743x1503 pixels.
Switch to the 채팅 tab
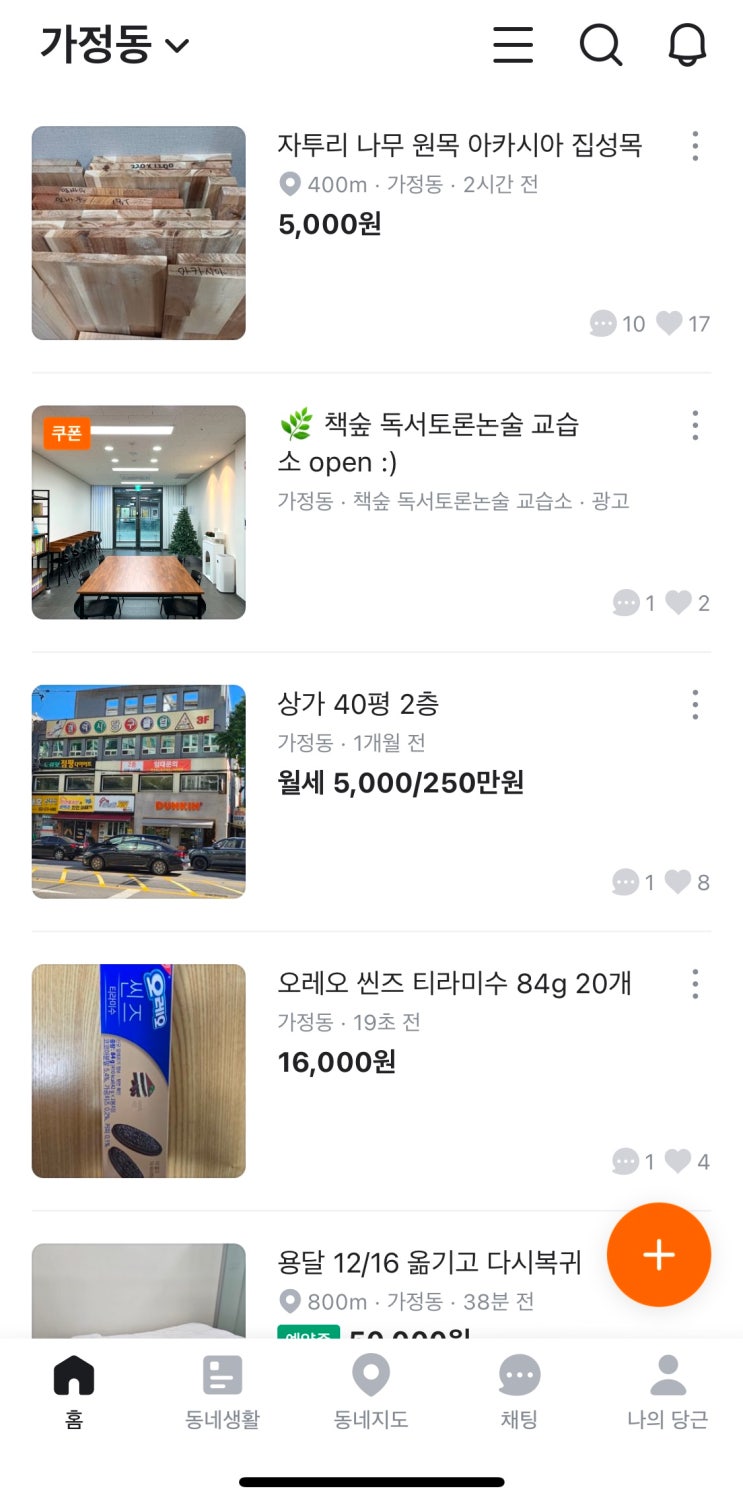(x=519, y=1390)
